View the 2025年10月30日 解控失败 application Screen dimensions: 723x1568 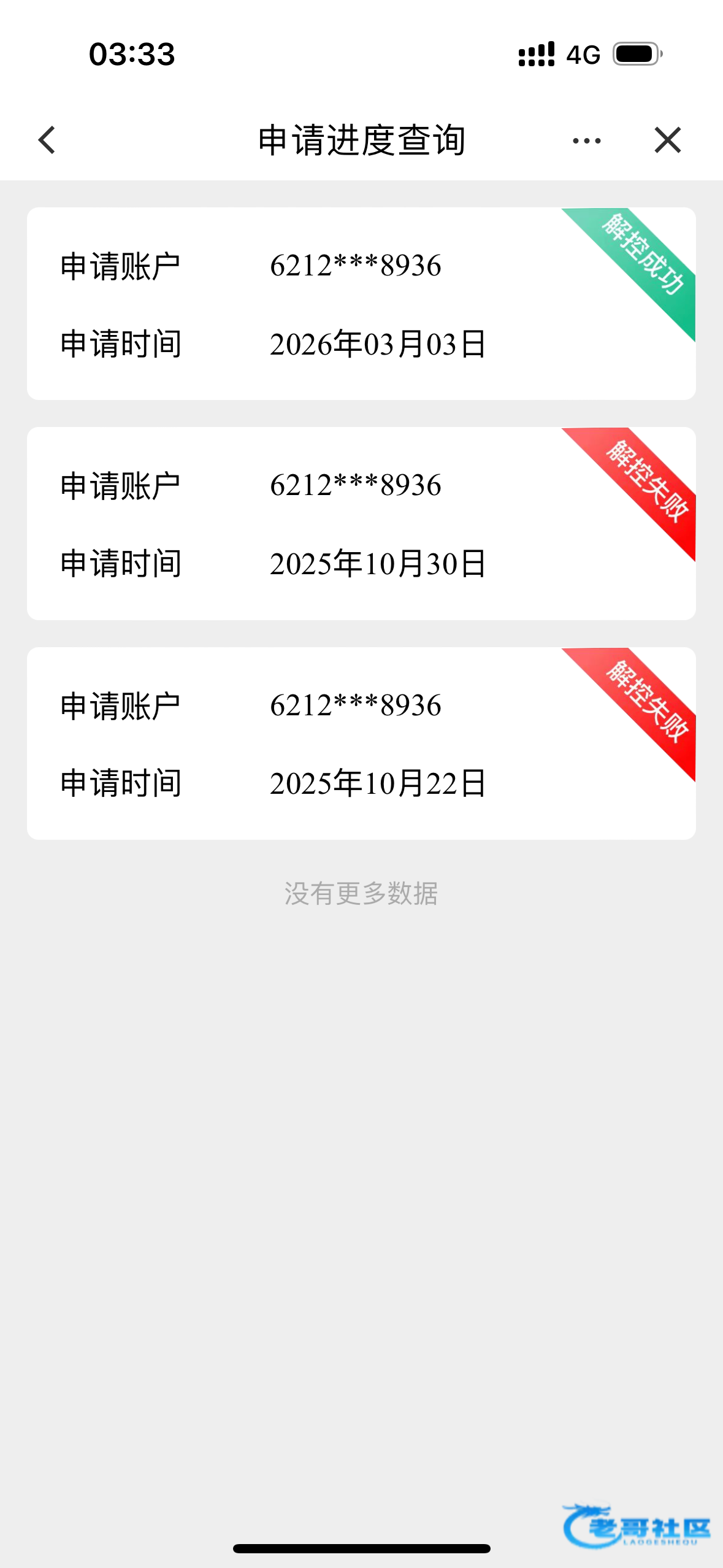tap(361, 523)
